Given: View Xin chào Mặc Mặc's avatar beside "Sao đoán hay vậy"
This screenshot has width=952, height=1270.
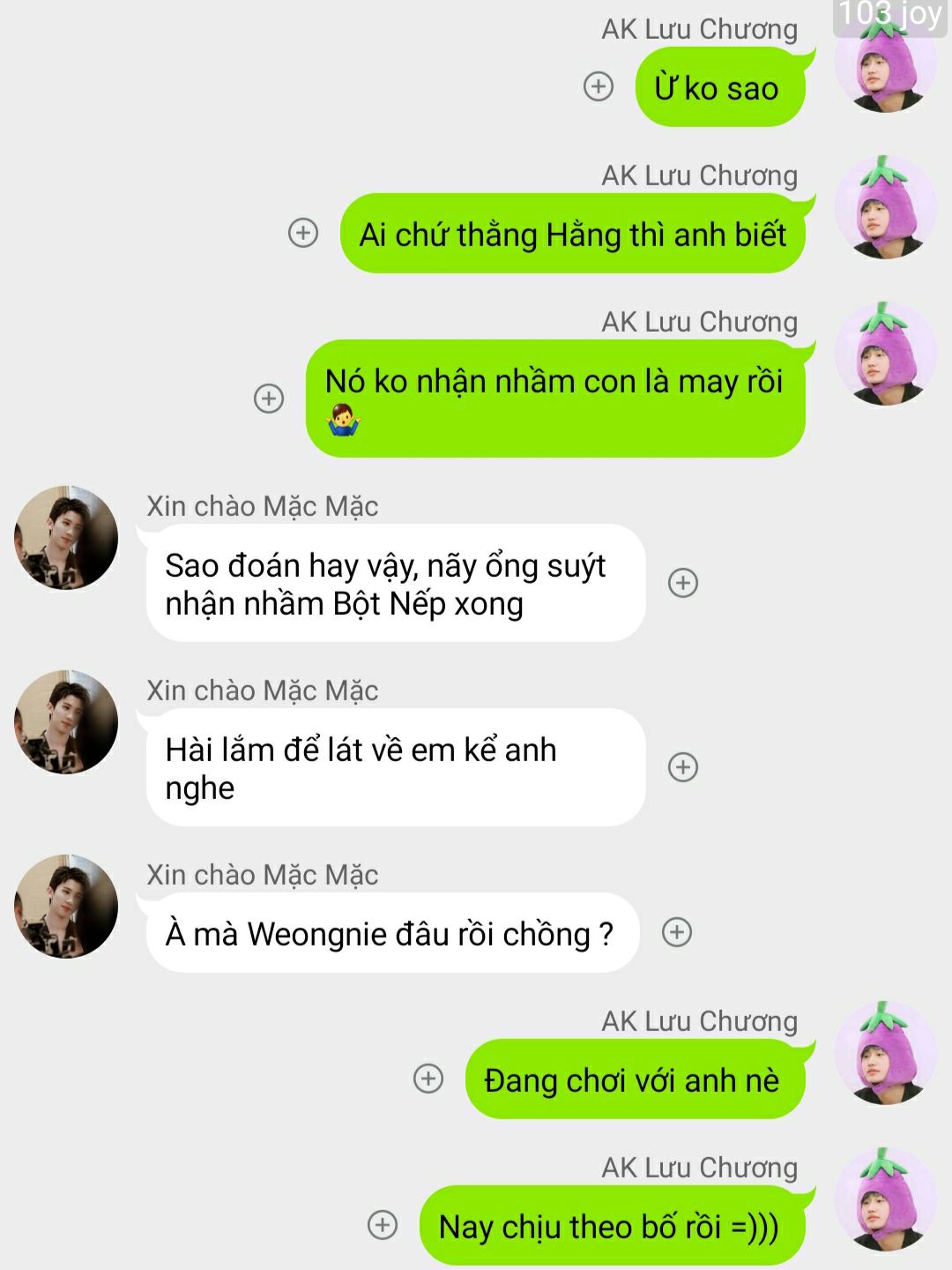Looking at the screenshot, I should [66, 537].
